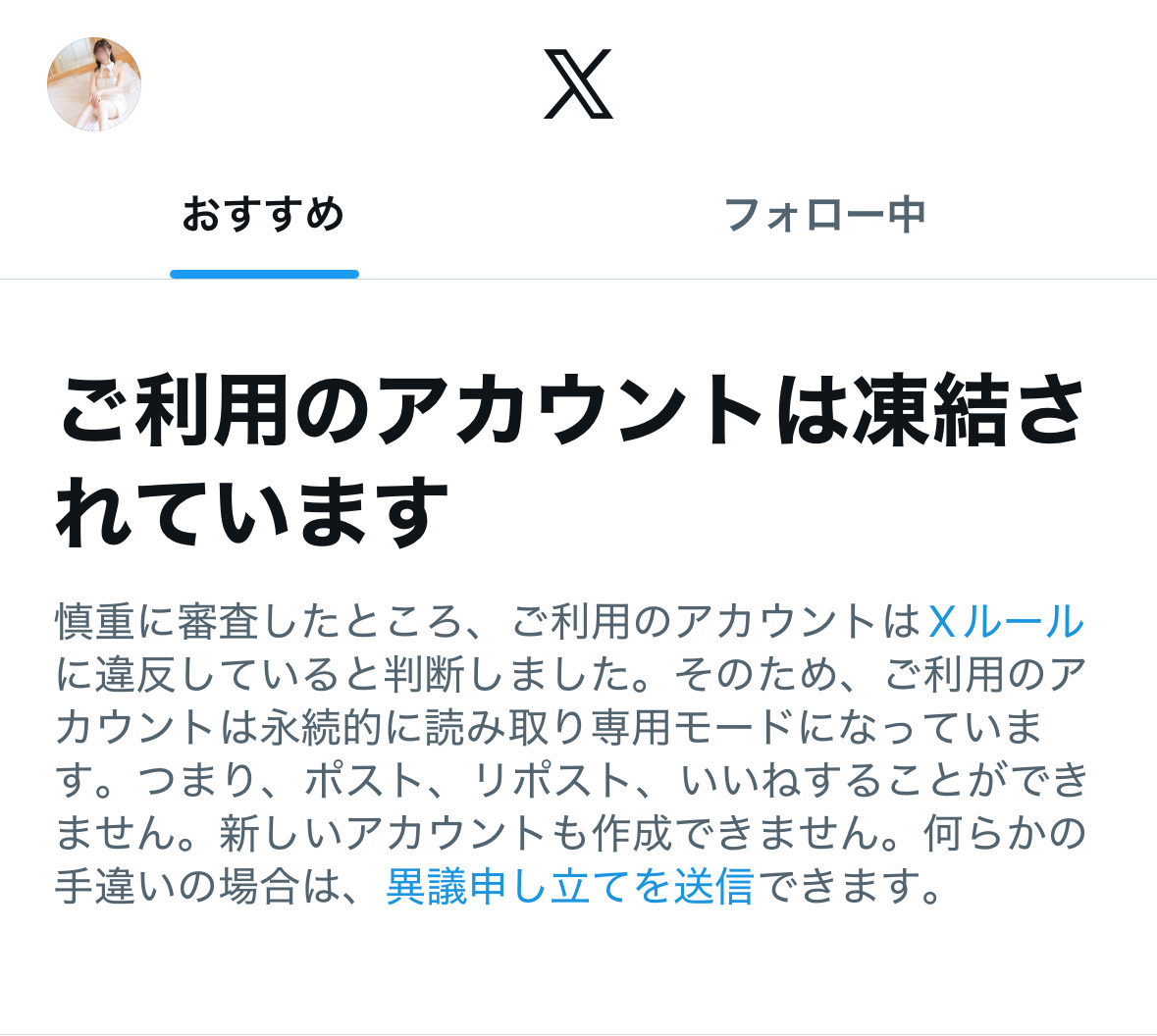This screenshot has width=1157, height=1036.
Task: Open the Xルール link
Action: [x=1005, y=622]
